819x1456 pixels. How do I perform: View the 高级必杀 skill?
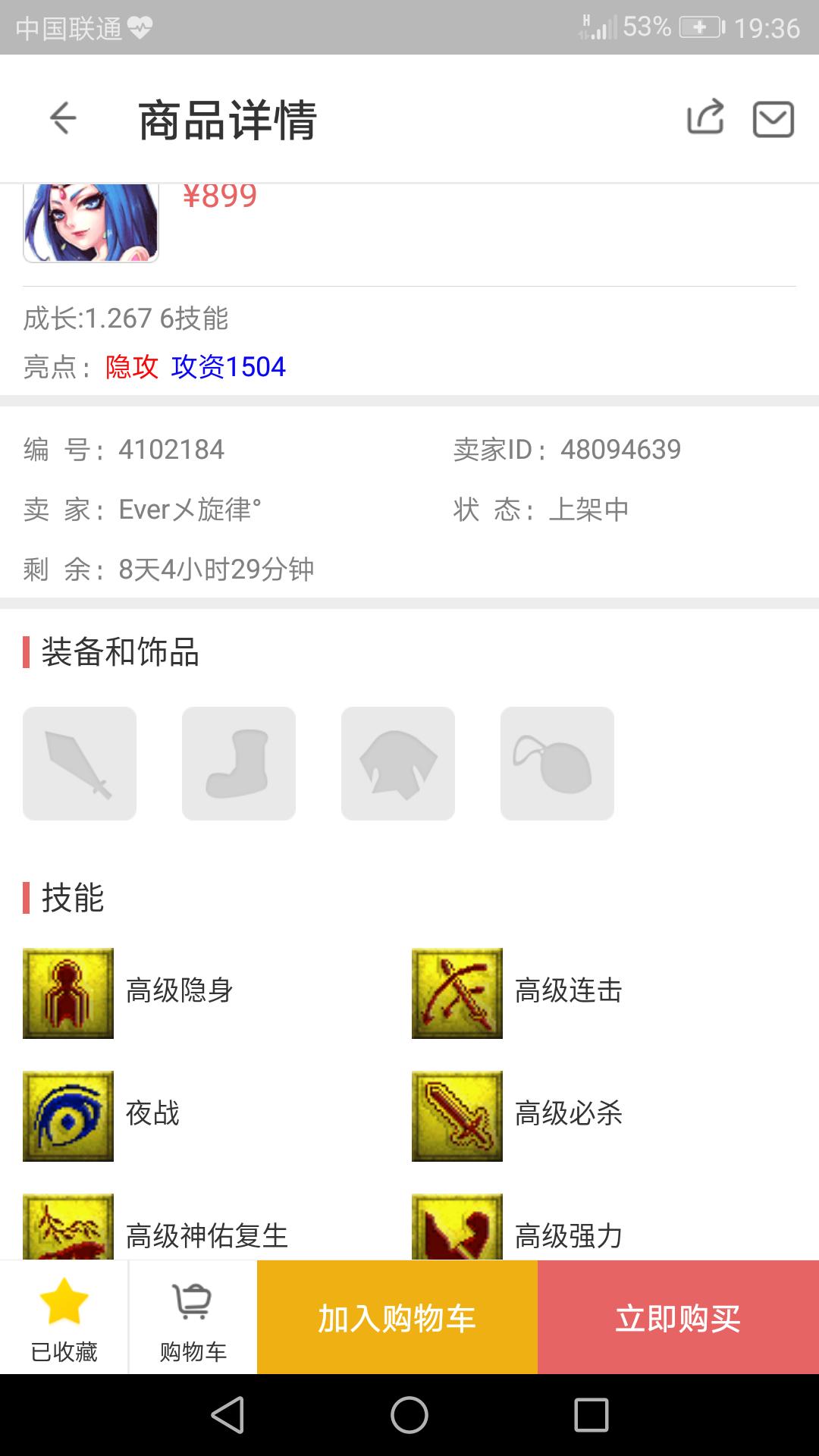(457, 1116)
